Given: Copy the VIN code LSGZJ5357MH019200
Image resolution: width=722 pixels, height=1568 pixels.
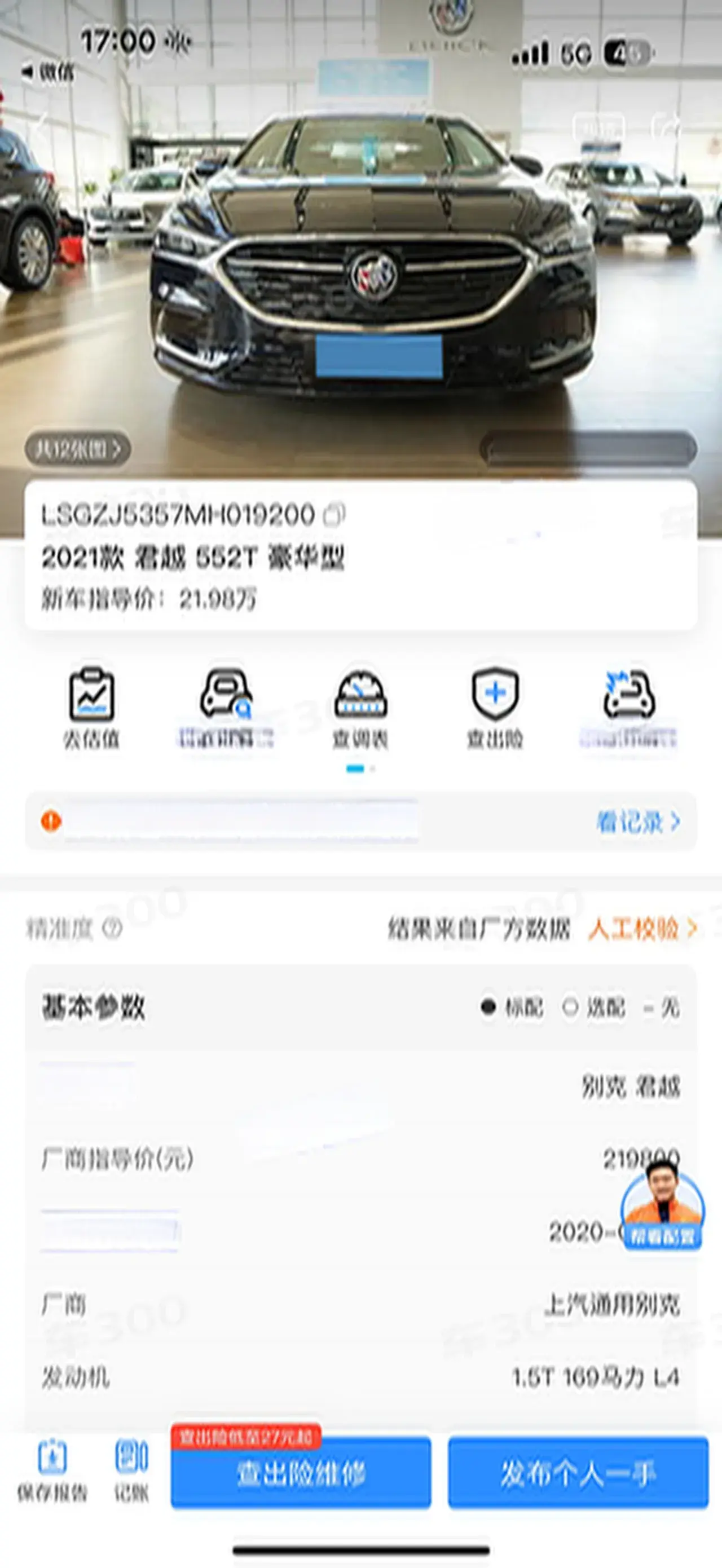Looking at the screenshot, I should tap(334, 514).
